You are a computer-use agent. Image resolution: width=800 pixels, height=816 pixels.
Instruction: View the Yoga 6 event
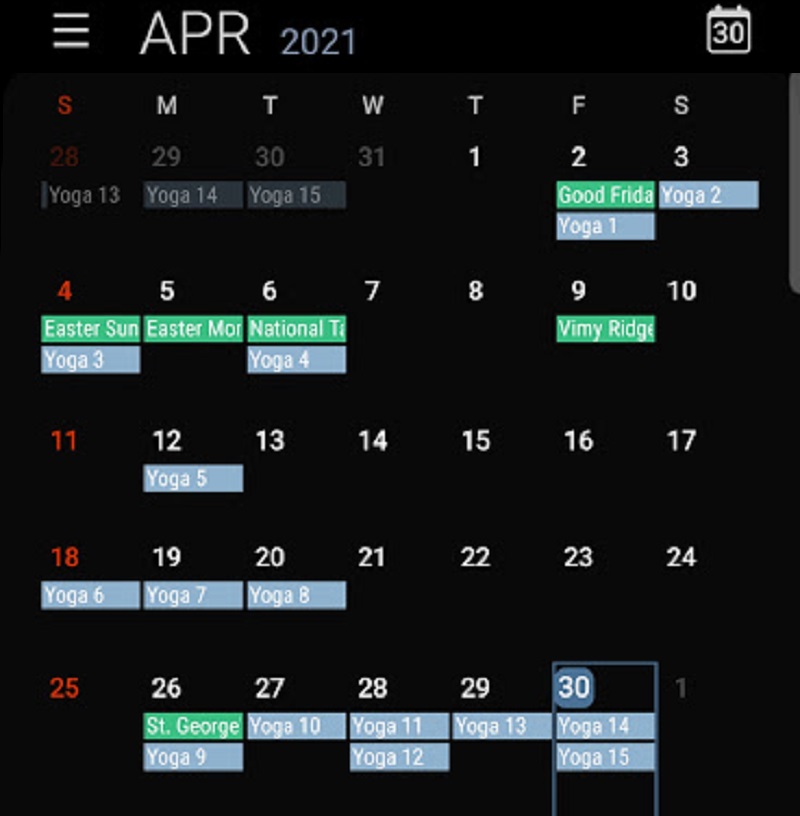(x=90, y=595)
